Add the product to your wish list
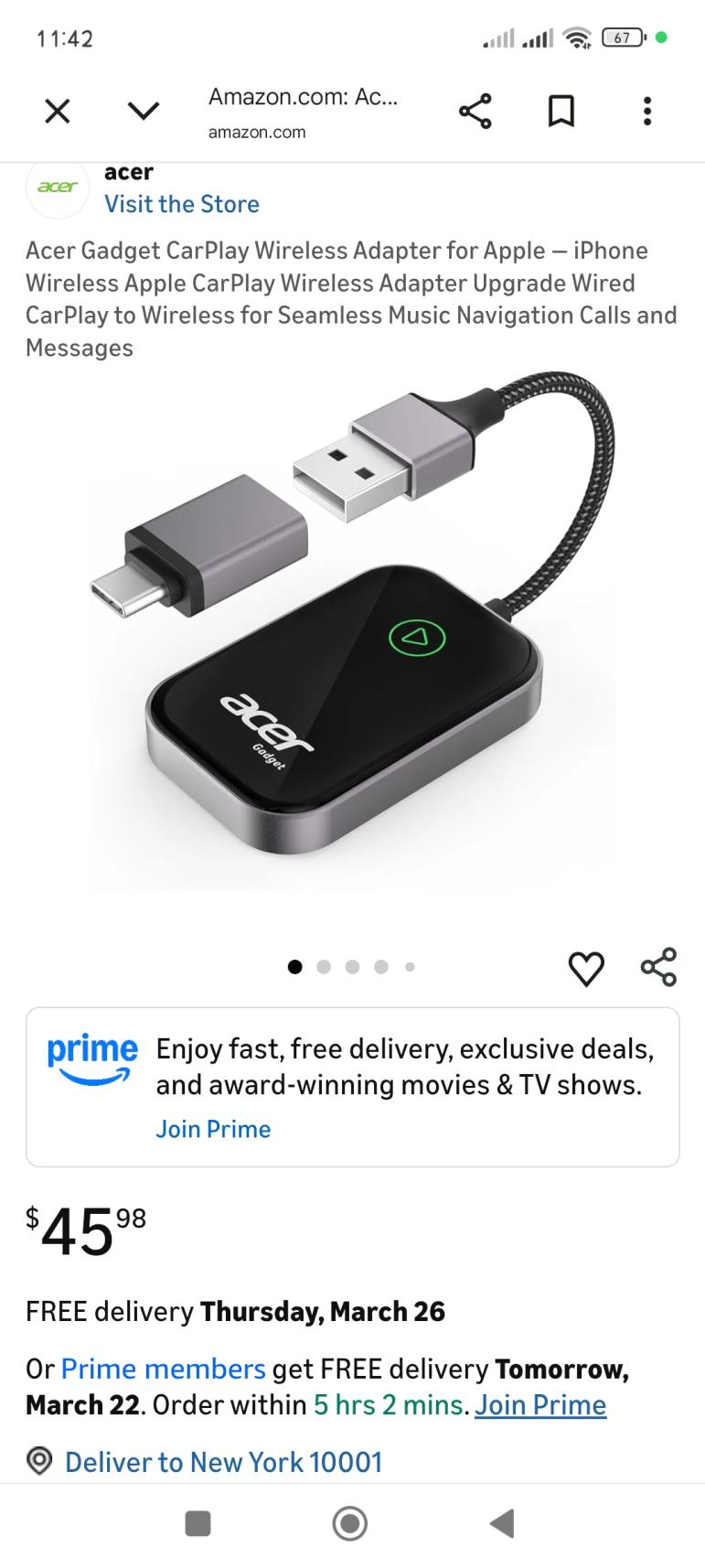The height and width of the screenshot is (1568, 705). [586, 968]
